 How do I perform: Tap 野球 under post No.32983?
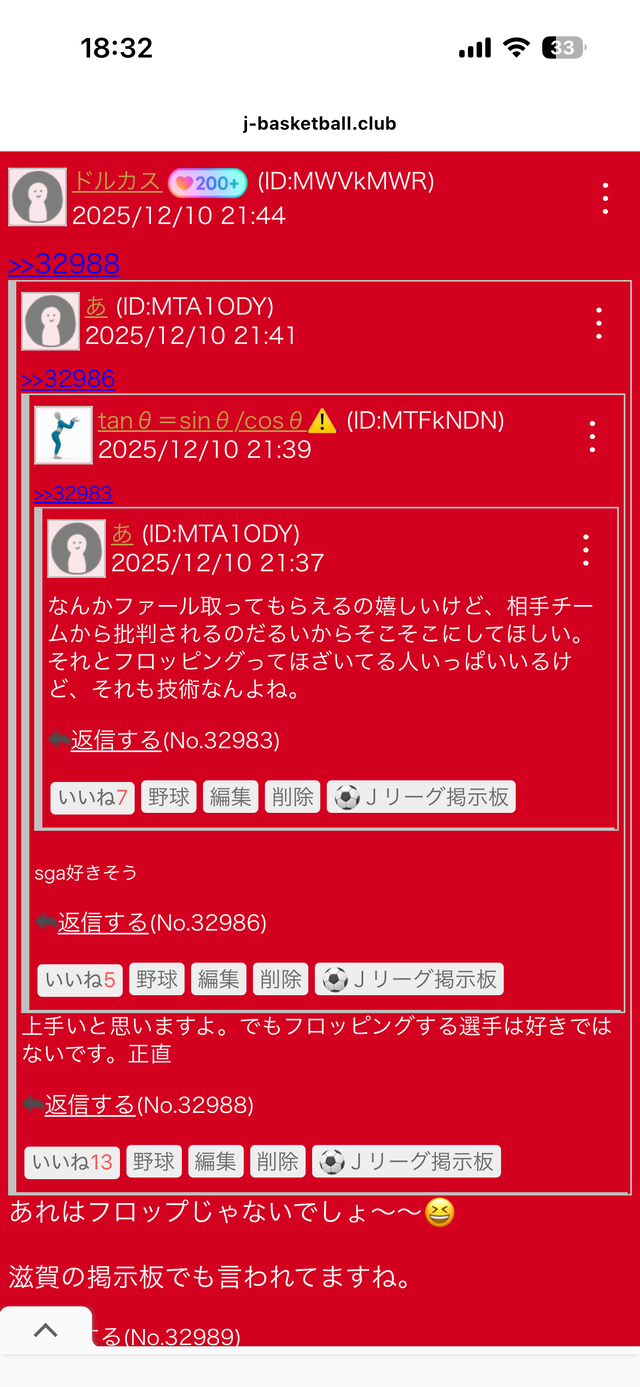(169, 797)
